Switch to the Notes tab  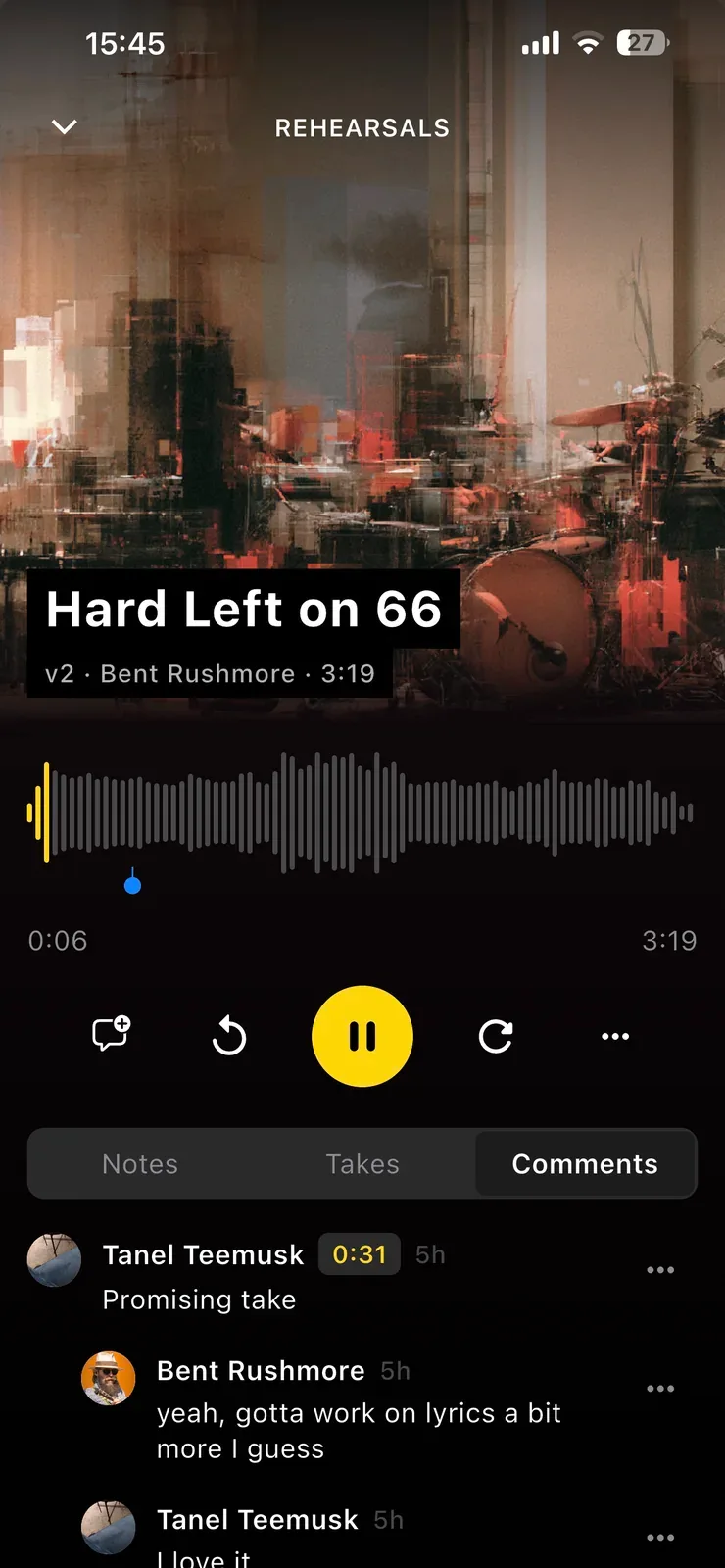[x=140, y=1163]
